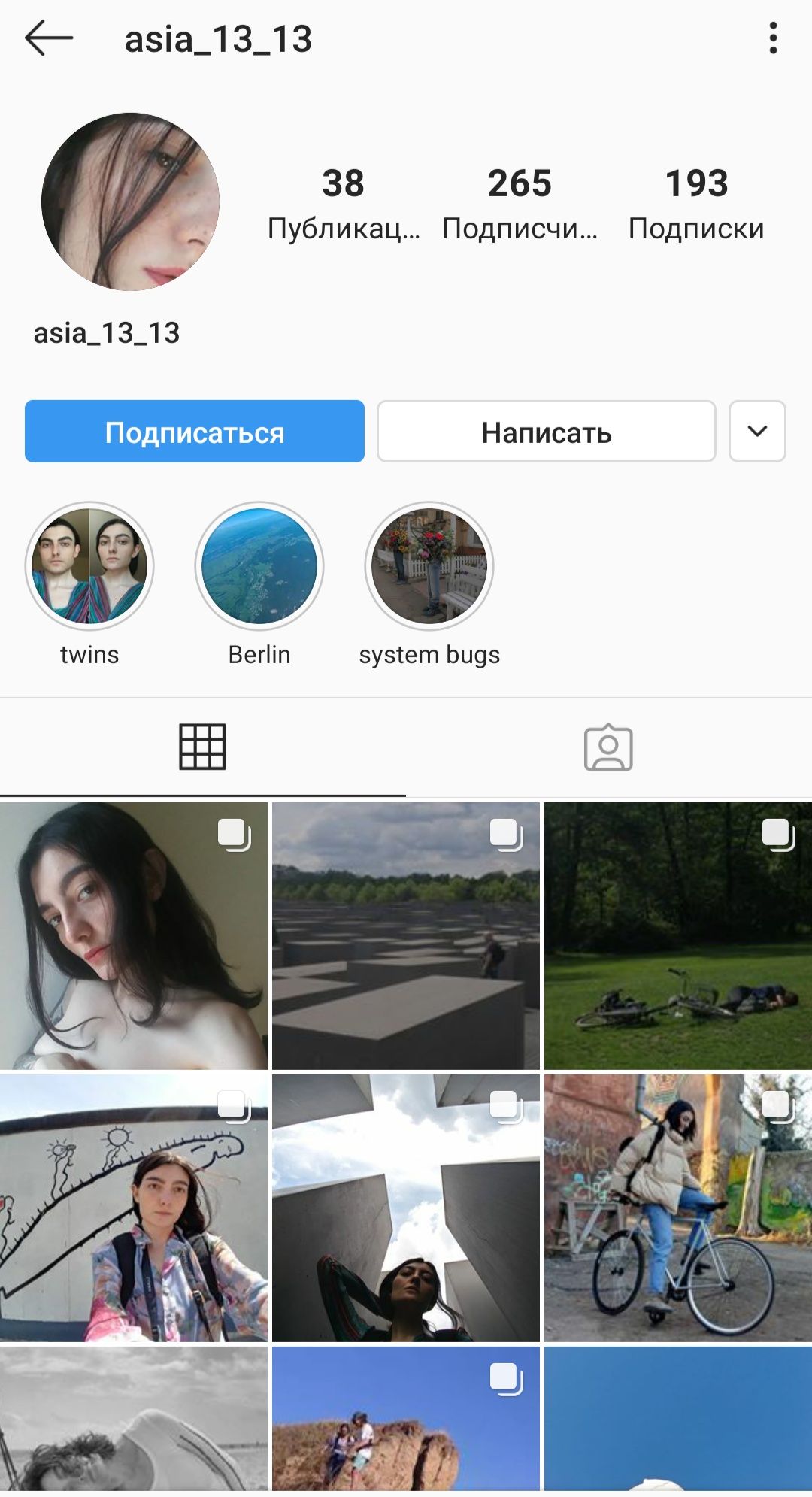The width and height of the screenshot is (812, 1497).
Task: Open the post looking up between pillars
Action: [406, 1208]
